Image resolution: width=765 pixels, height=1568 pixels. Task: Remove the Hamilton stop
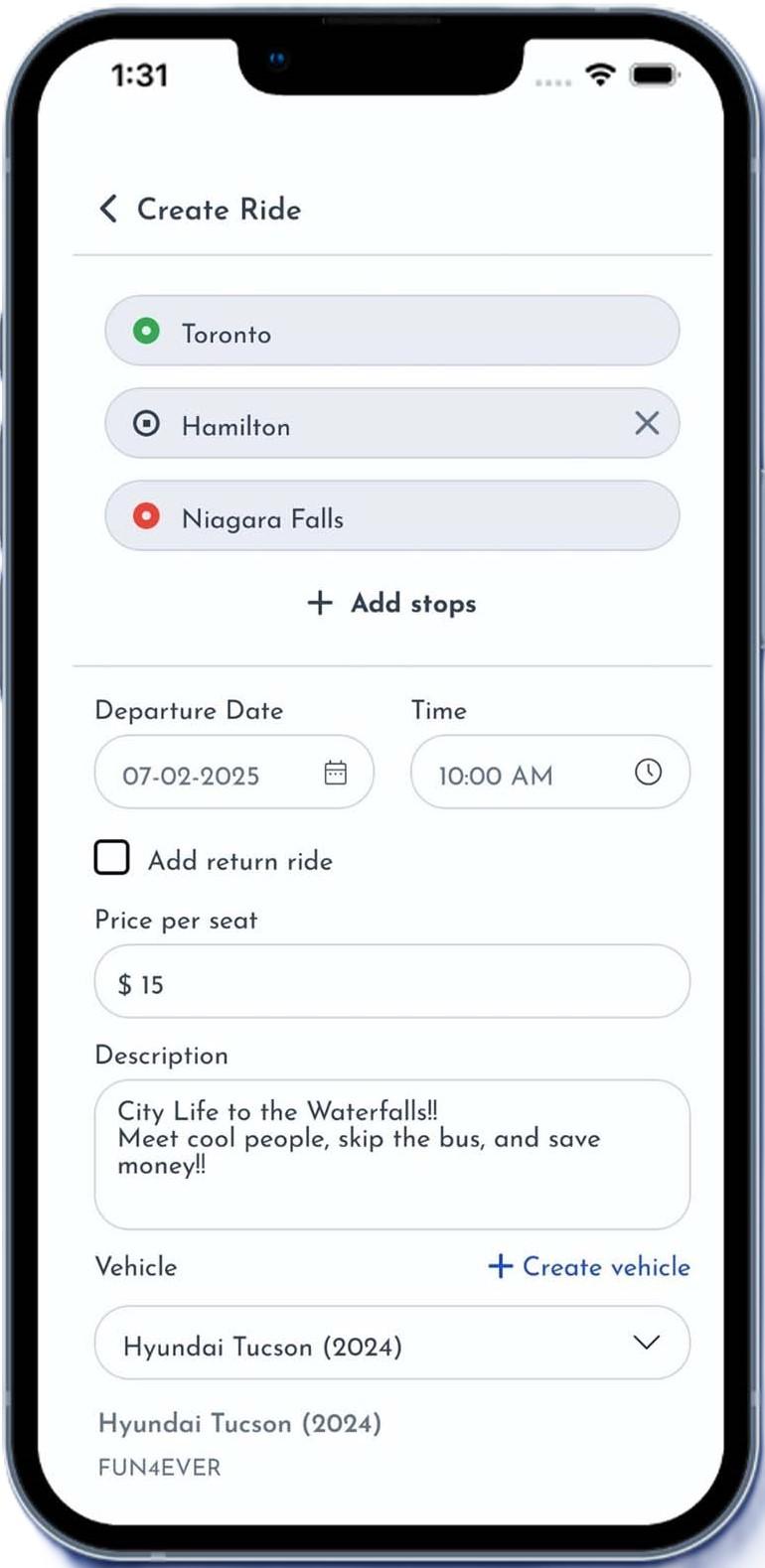pyautogui.click(x=647, y=423)
